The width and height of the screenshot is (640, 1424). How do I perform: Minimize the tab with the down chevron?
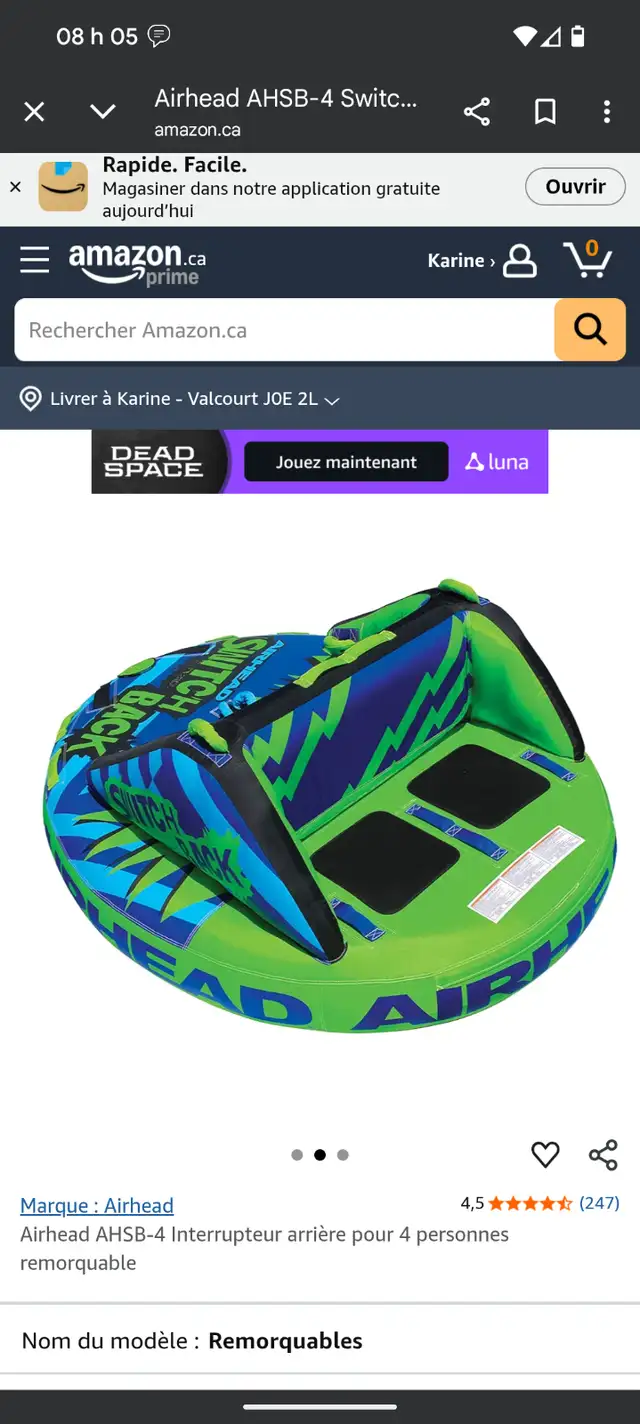pos(103,112)
